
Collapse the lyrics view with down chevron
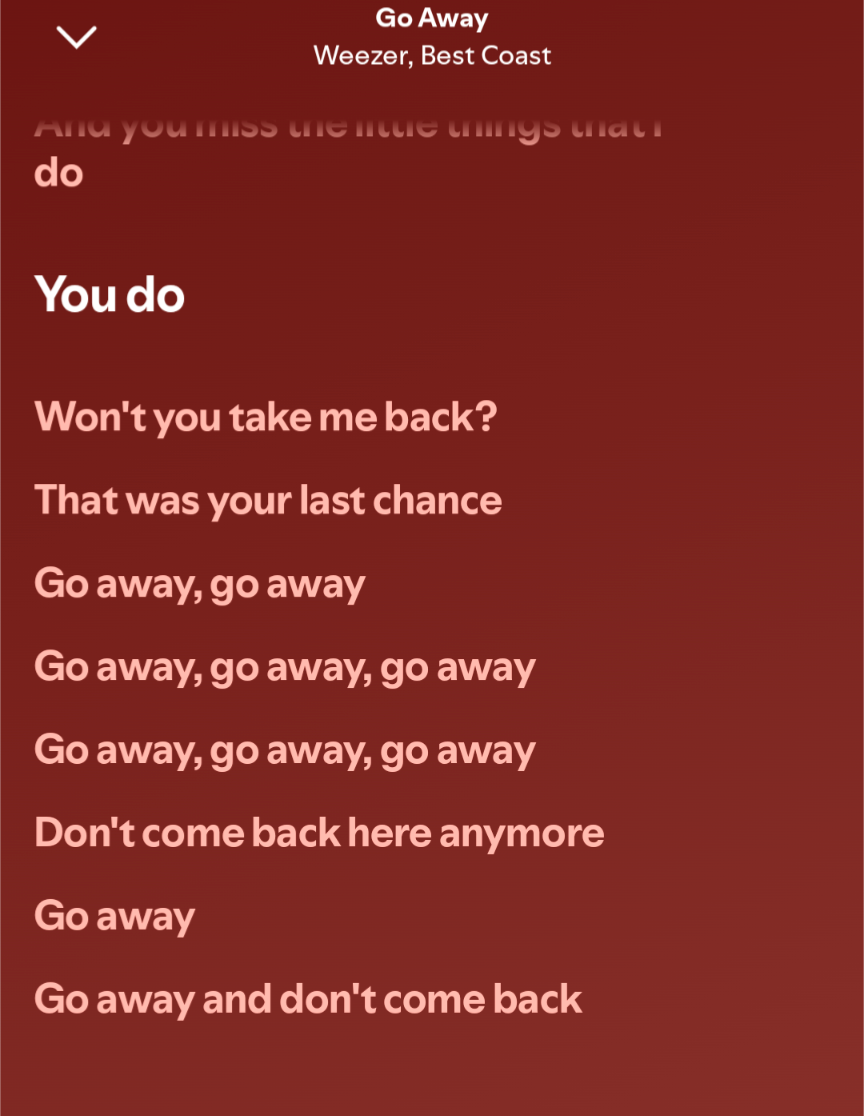pos(76,38)
